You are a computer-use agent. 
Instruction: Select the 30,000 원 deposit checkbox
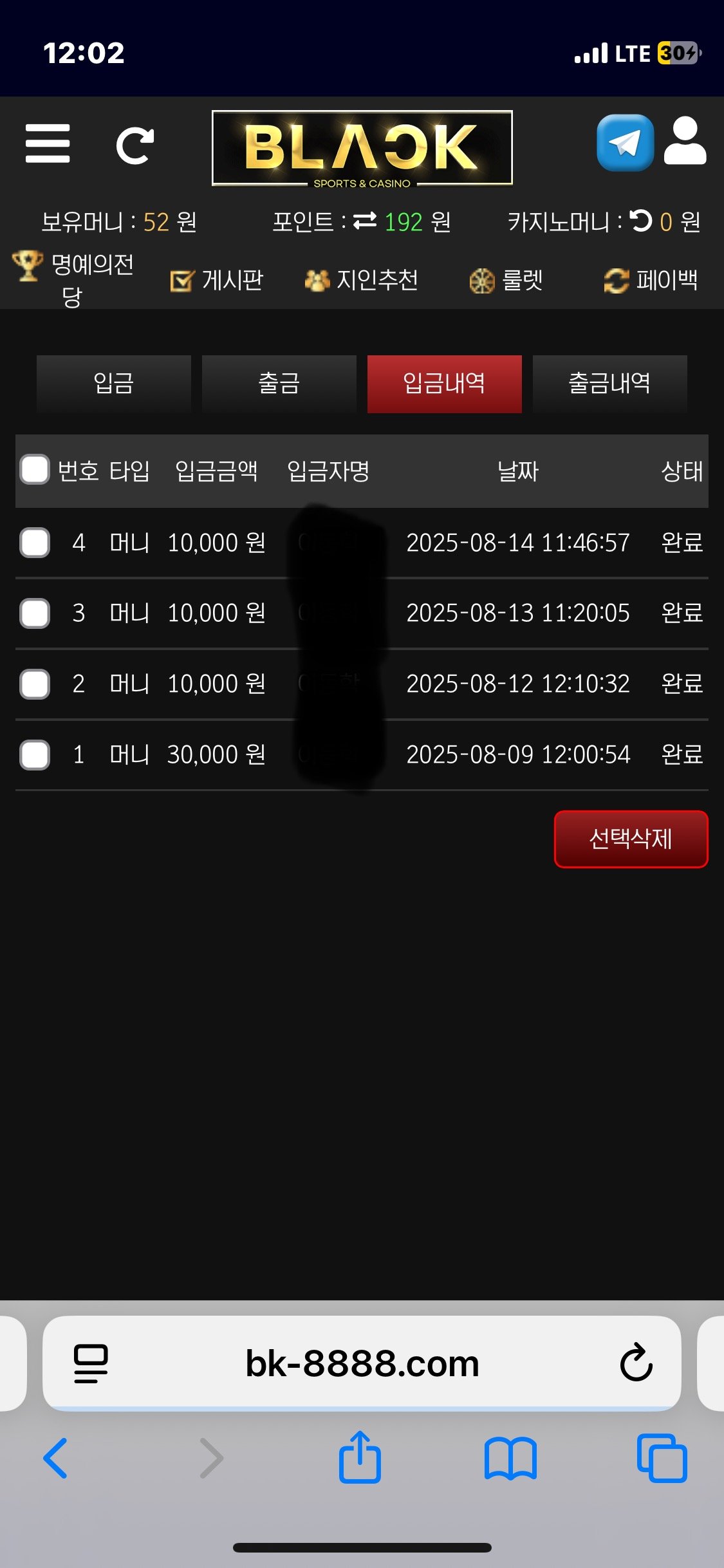35,754
